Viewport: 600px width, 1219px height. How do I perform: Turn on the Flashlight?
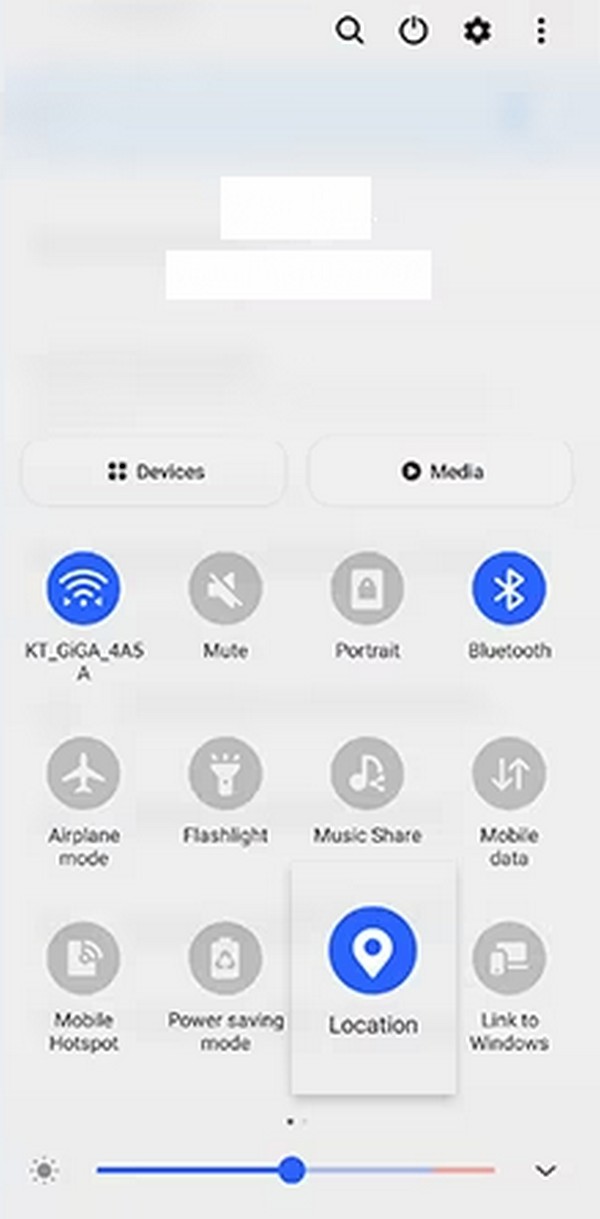(x=226, y=774)
